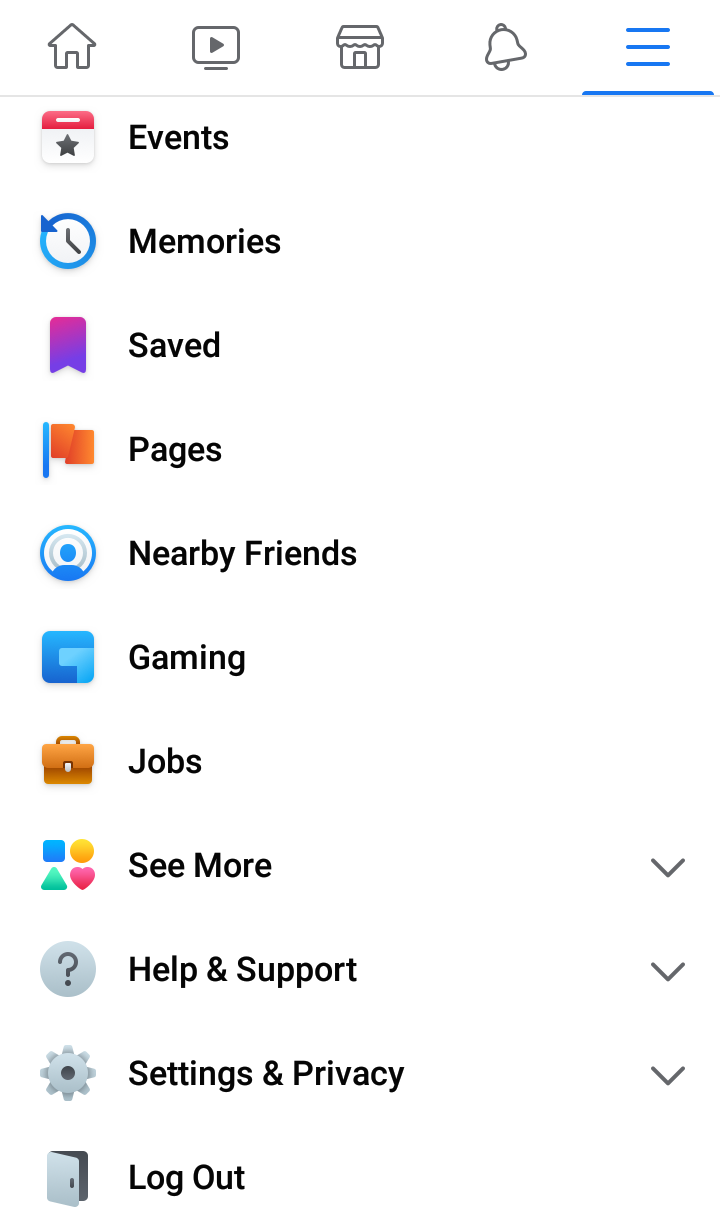Switch to the Home feed tab

[x=72, y=47]
